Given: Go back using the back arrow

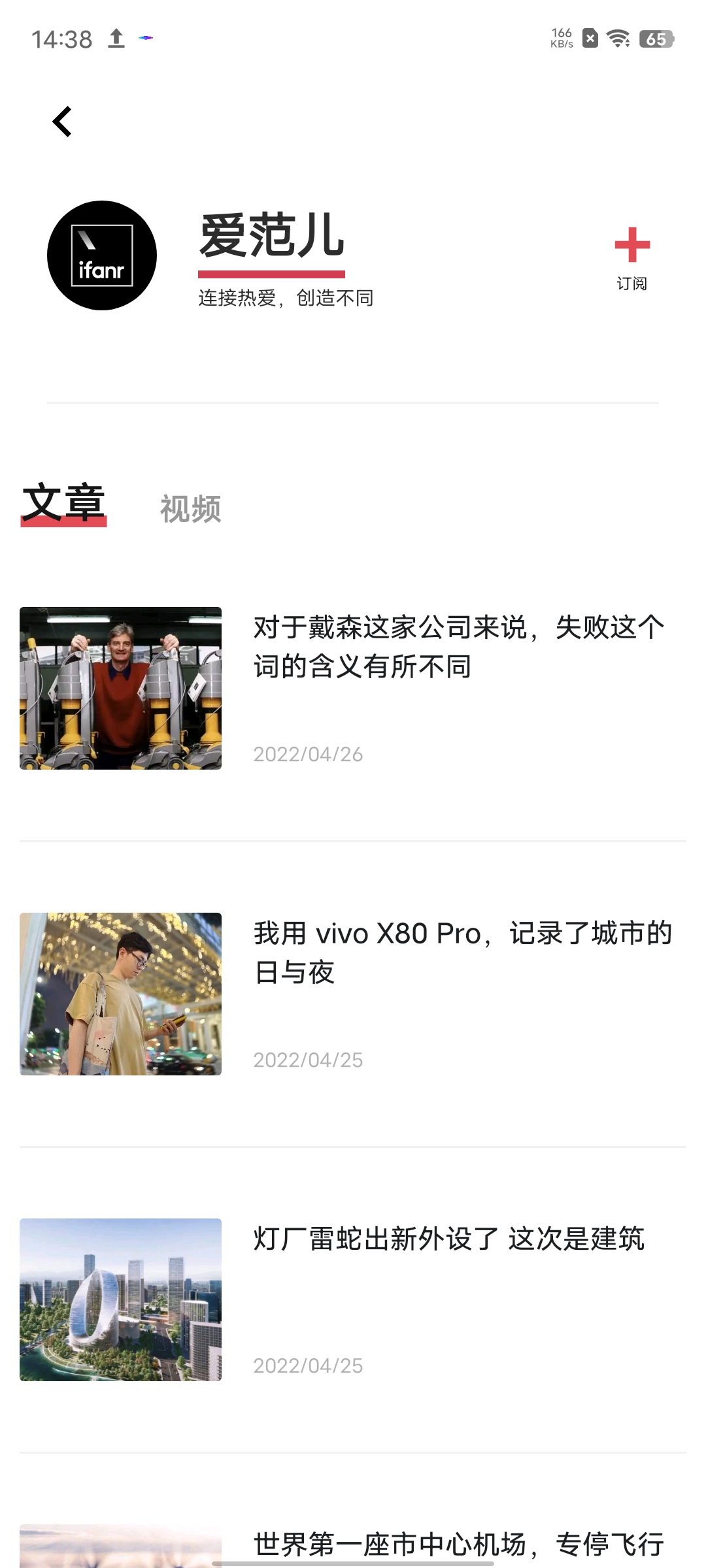Looking at the screenshot, I should tap(62, 122).
